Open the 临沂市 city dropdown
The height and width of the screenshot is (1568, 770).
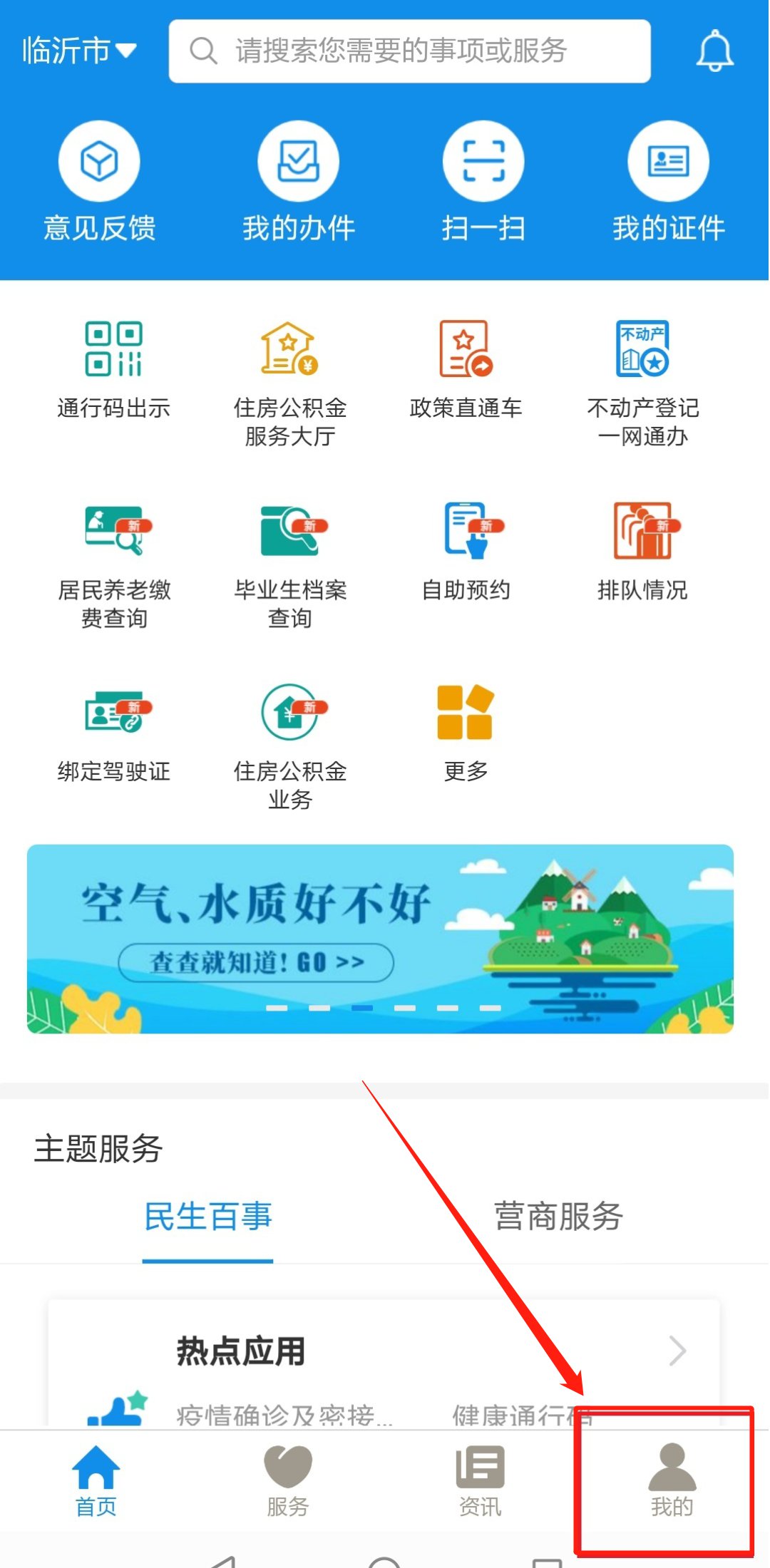pyautogui.click(x=78, y=51)
